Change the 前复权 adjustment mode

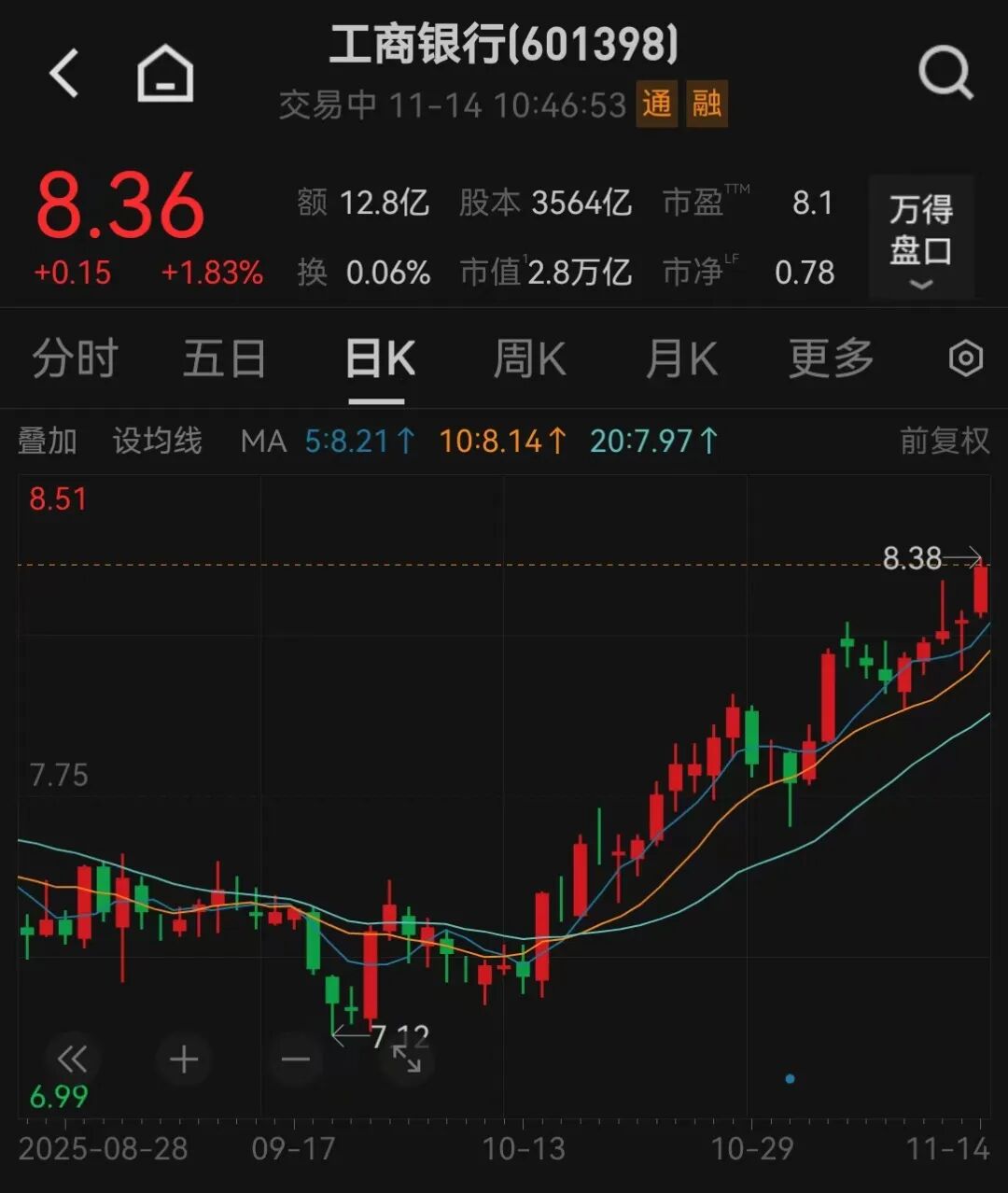click(x=944, y=441)
